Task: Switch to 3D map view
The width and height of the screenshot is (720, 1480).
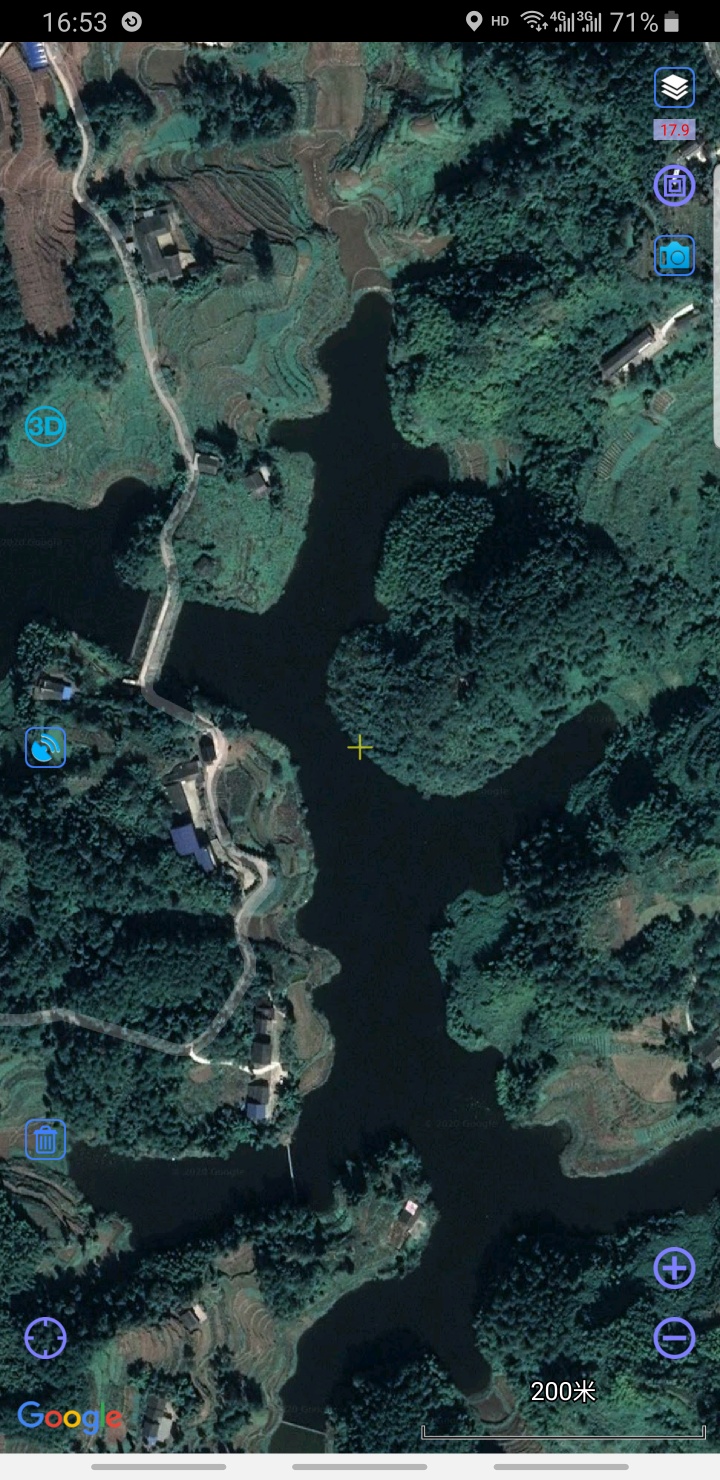Action: click(45, 427)
